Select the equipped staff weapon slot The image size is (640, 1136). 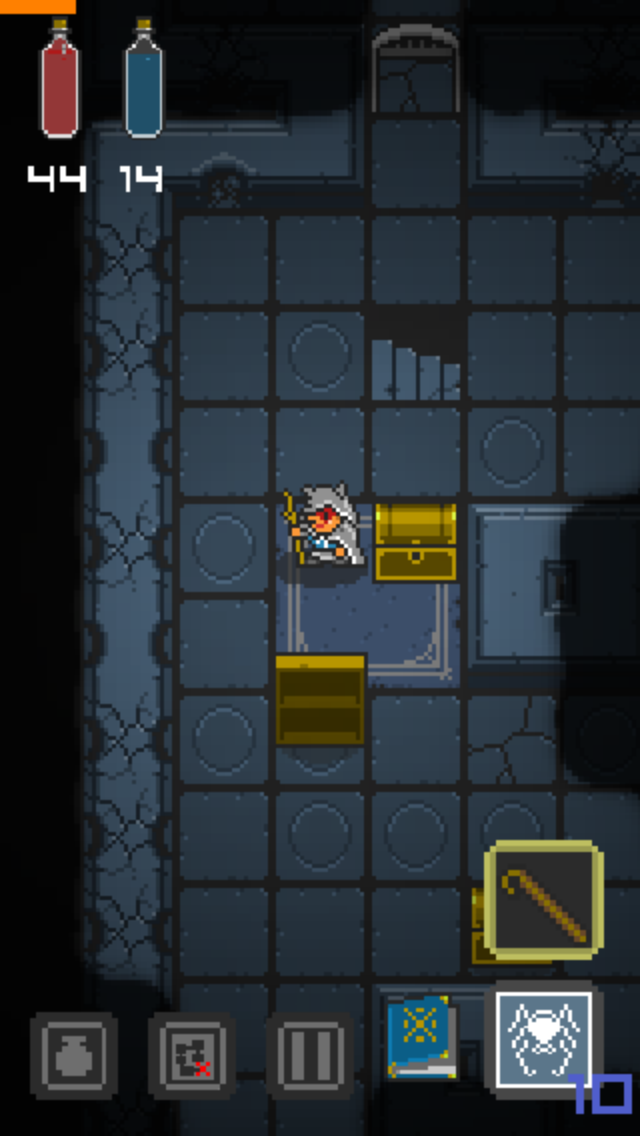[544, 901]
